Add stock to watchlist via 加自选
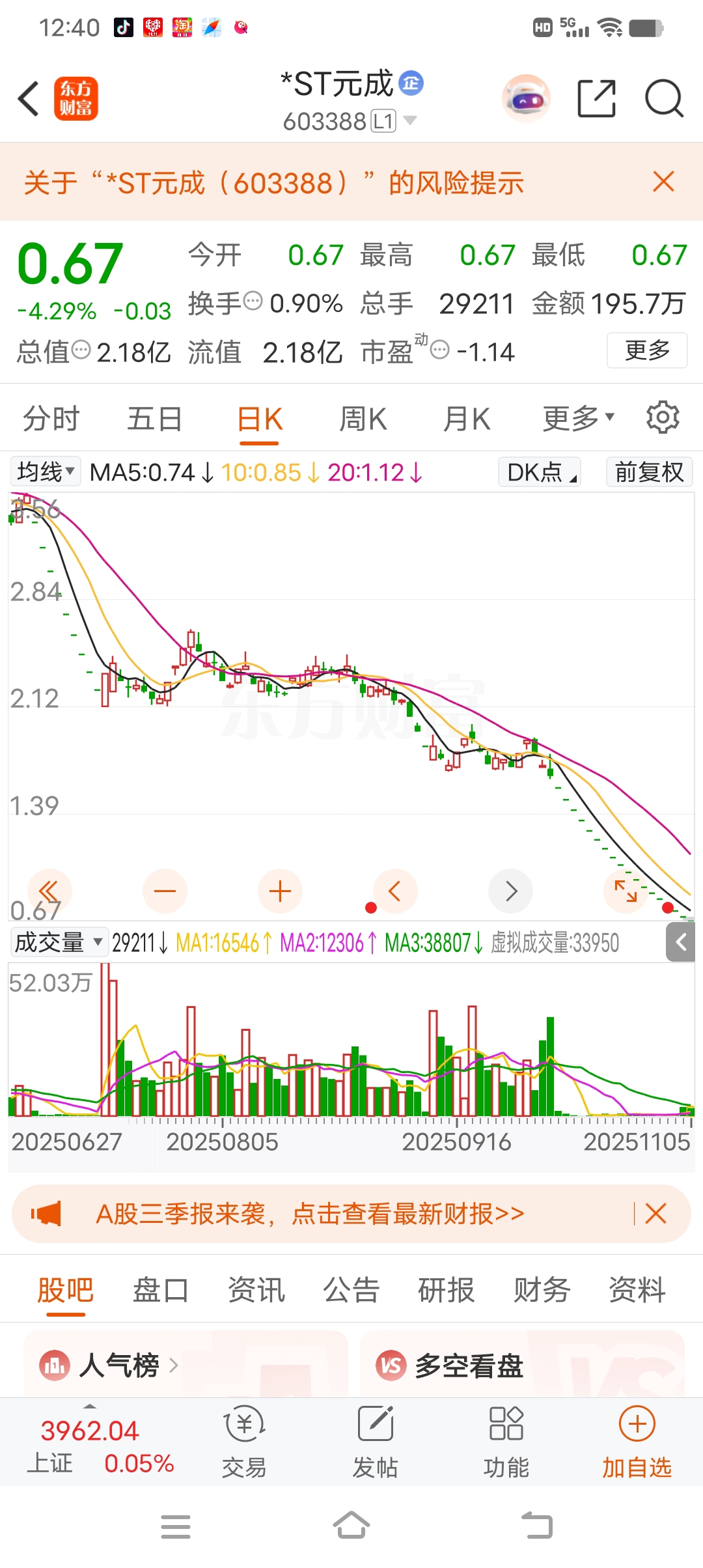 pos(637,1440)
